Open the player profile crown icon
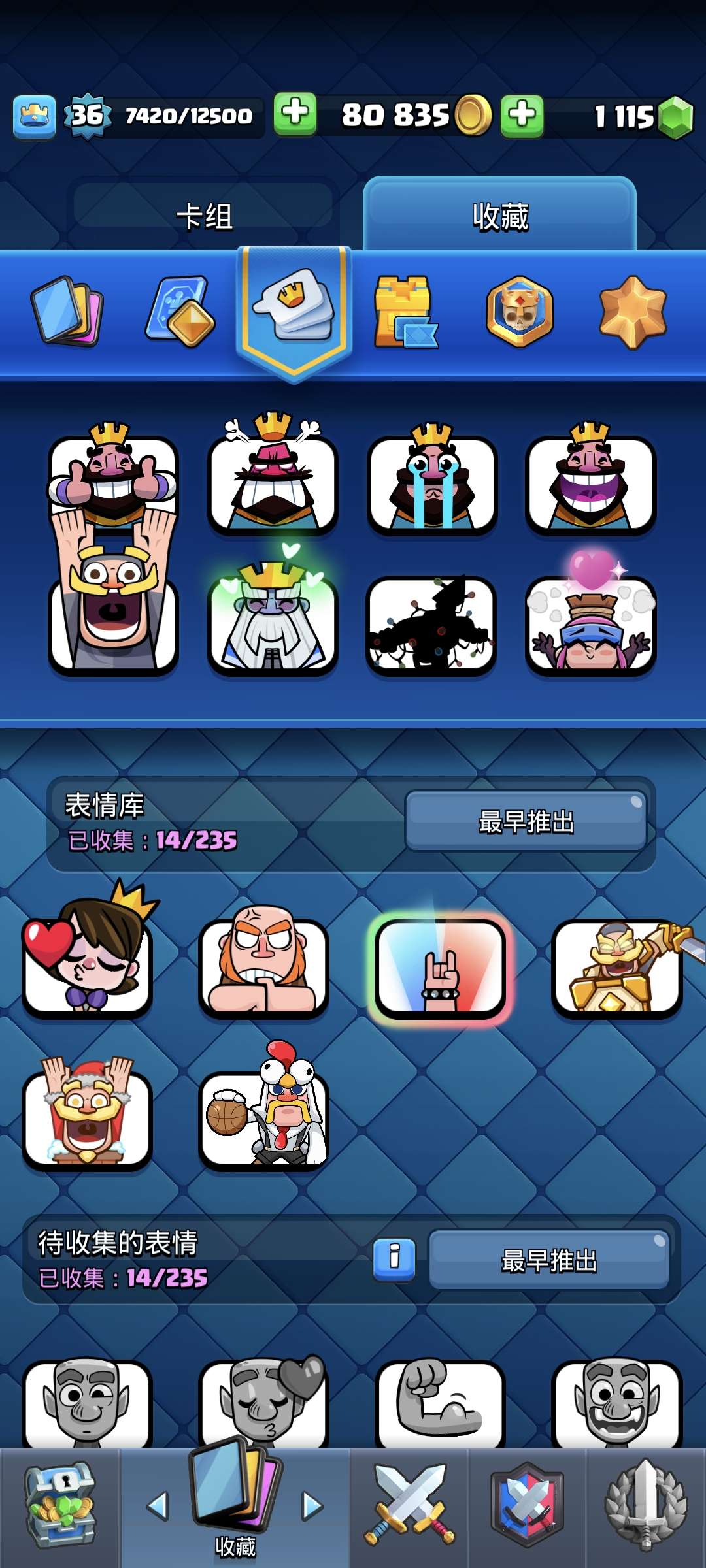This screenshot has width=706, height=1568. click(34, 116)
